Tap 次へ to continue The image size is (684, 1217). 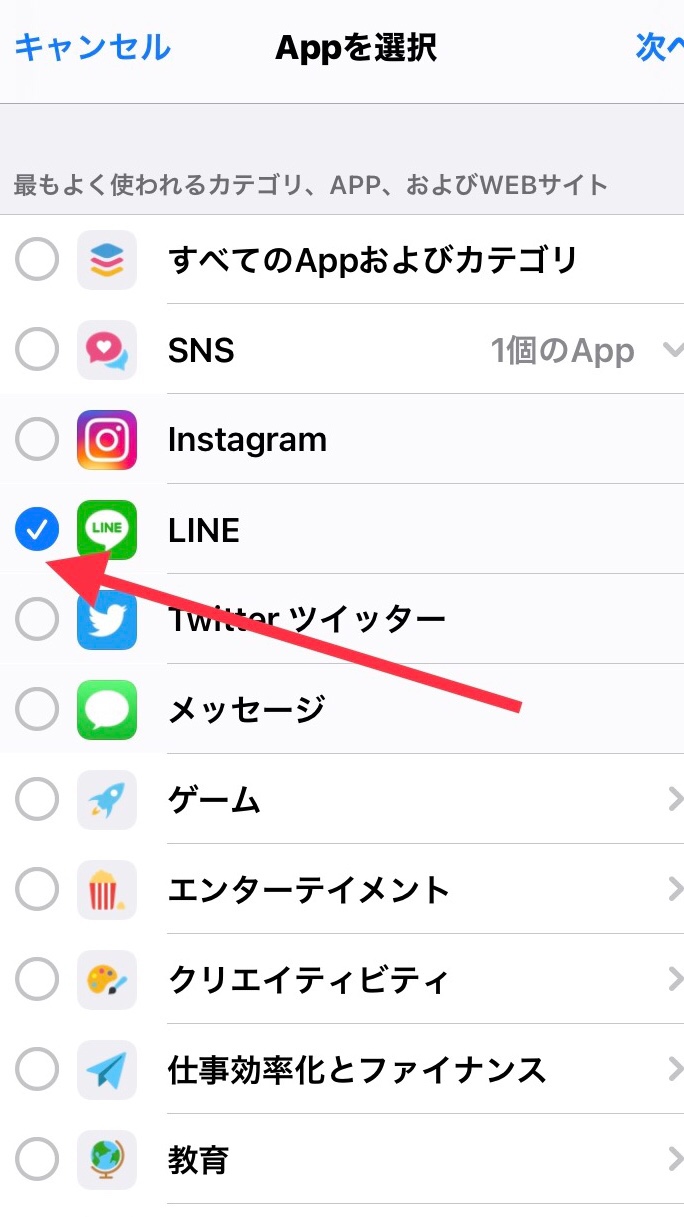click(x=660, y=47)
